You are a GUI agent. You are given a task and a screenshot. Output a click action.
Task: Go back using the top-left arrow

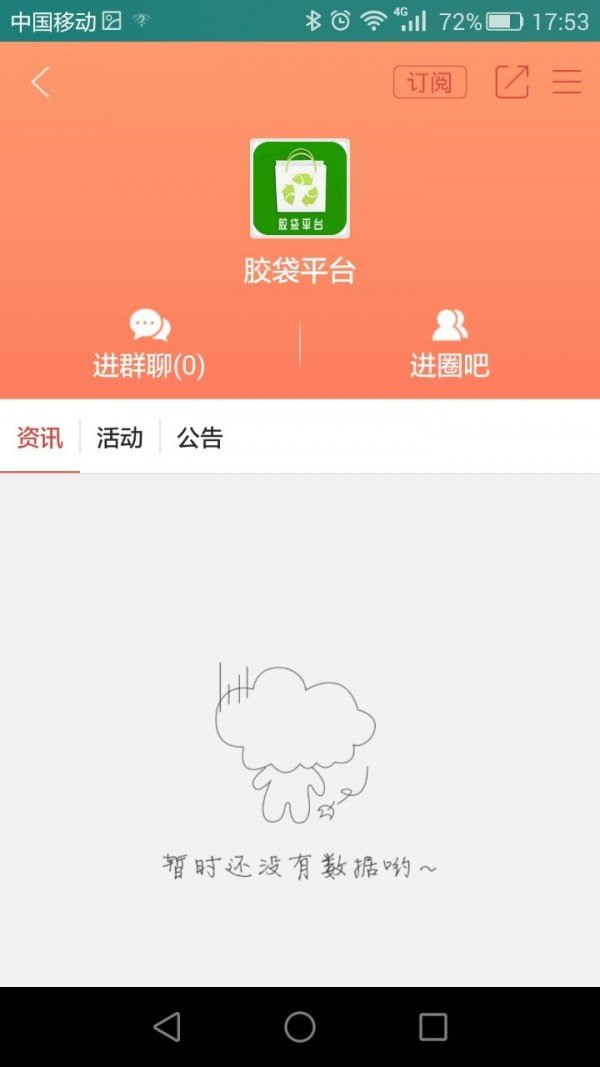click(40, 82)
